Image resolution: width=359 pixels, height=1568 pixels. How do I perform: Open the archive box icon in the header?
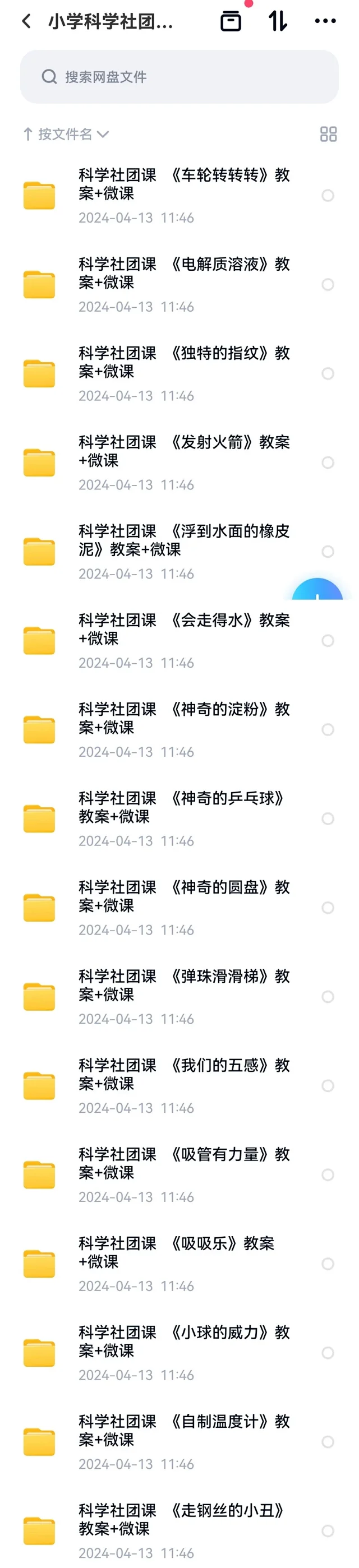coord(231,21)
